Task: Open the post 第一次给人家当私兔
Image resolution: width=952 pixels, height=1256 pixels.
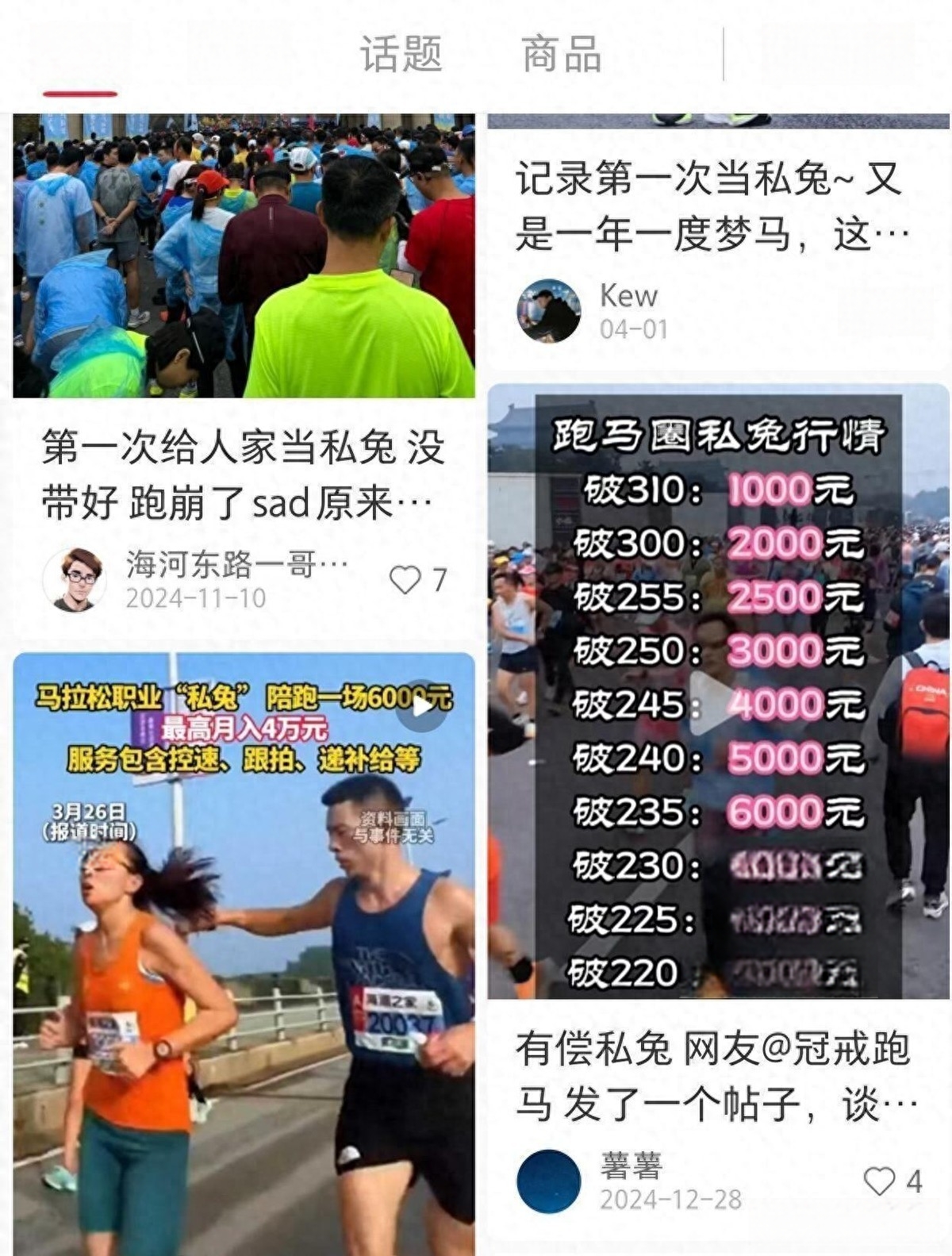Action: 242,474
